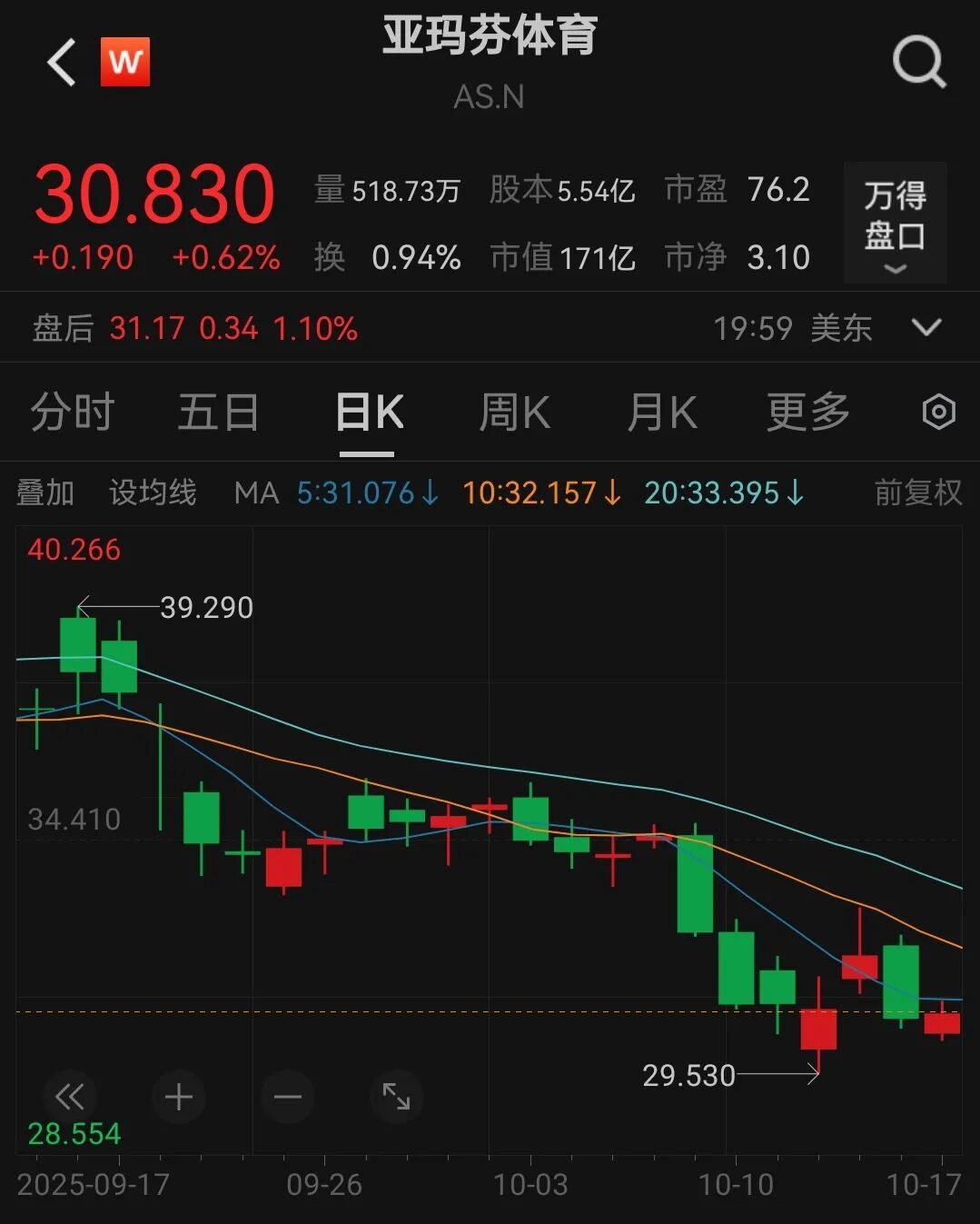
Task: Switch to the 月K chart tab
Action: 661,413
